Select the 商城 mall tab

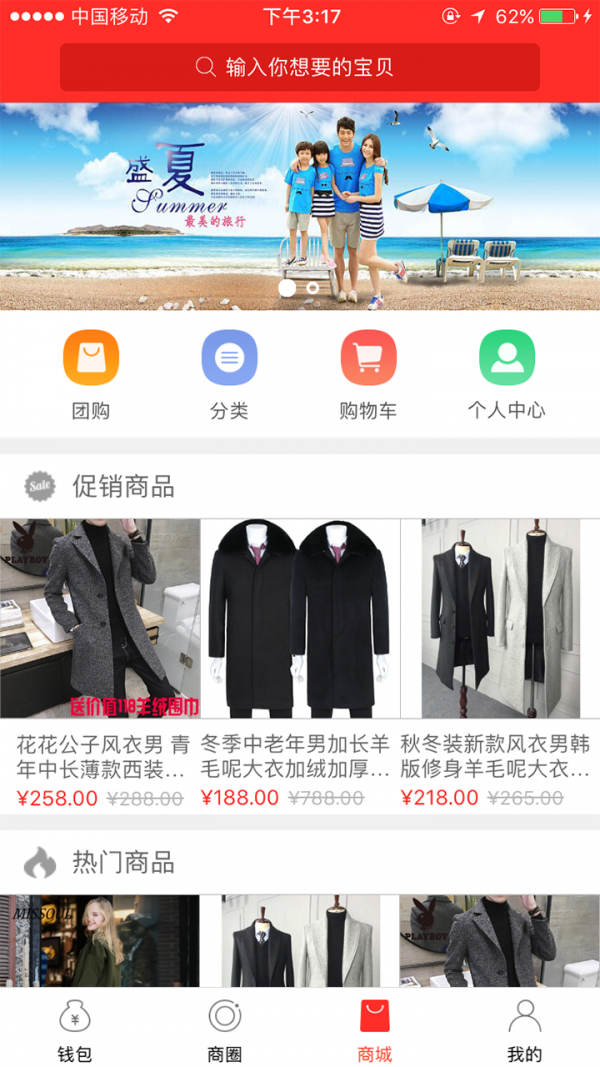(x=375, y=1028)
